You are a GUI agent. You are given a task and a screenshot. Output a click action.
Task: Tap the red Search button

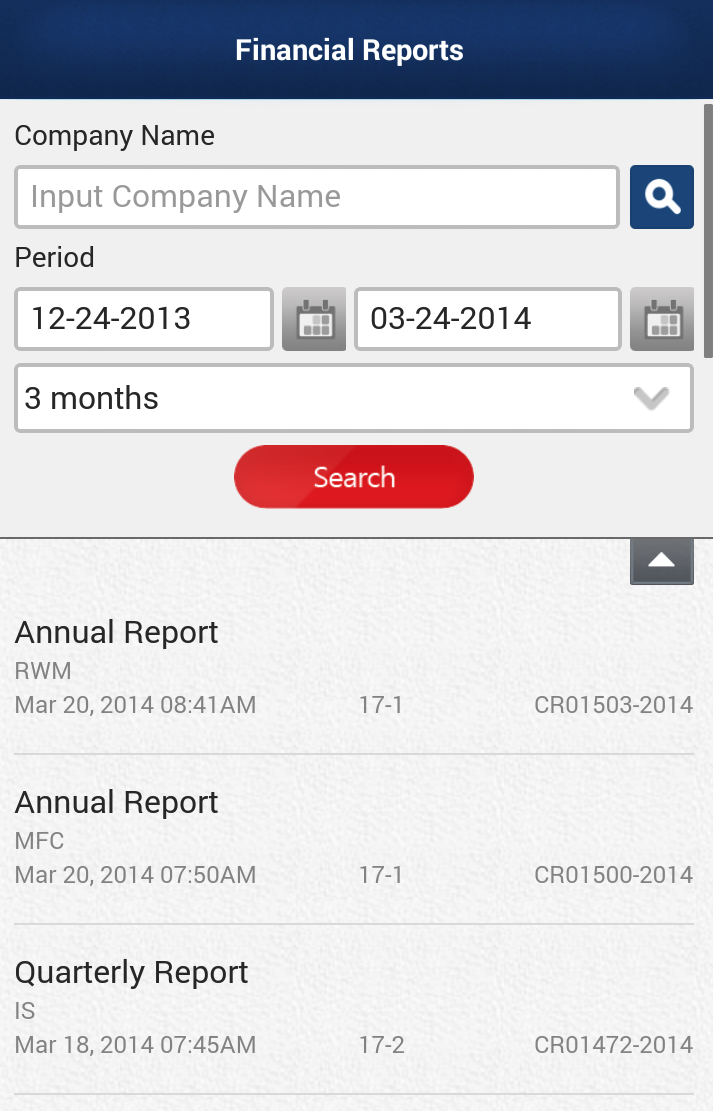(353, 477)
